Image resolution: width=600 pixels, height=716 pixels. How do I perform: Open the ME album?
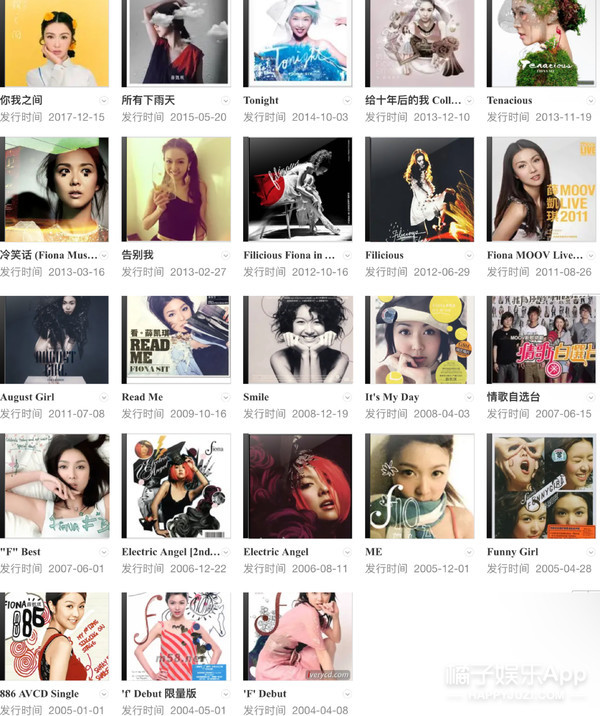[x=419, y=486]
